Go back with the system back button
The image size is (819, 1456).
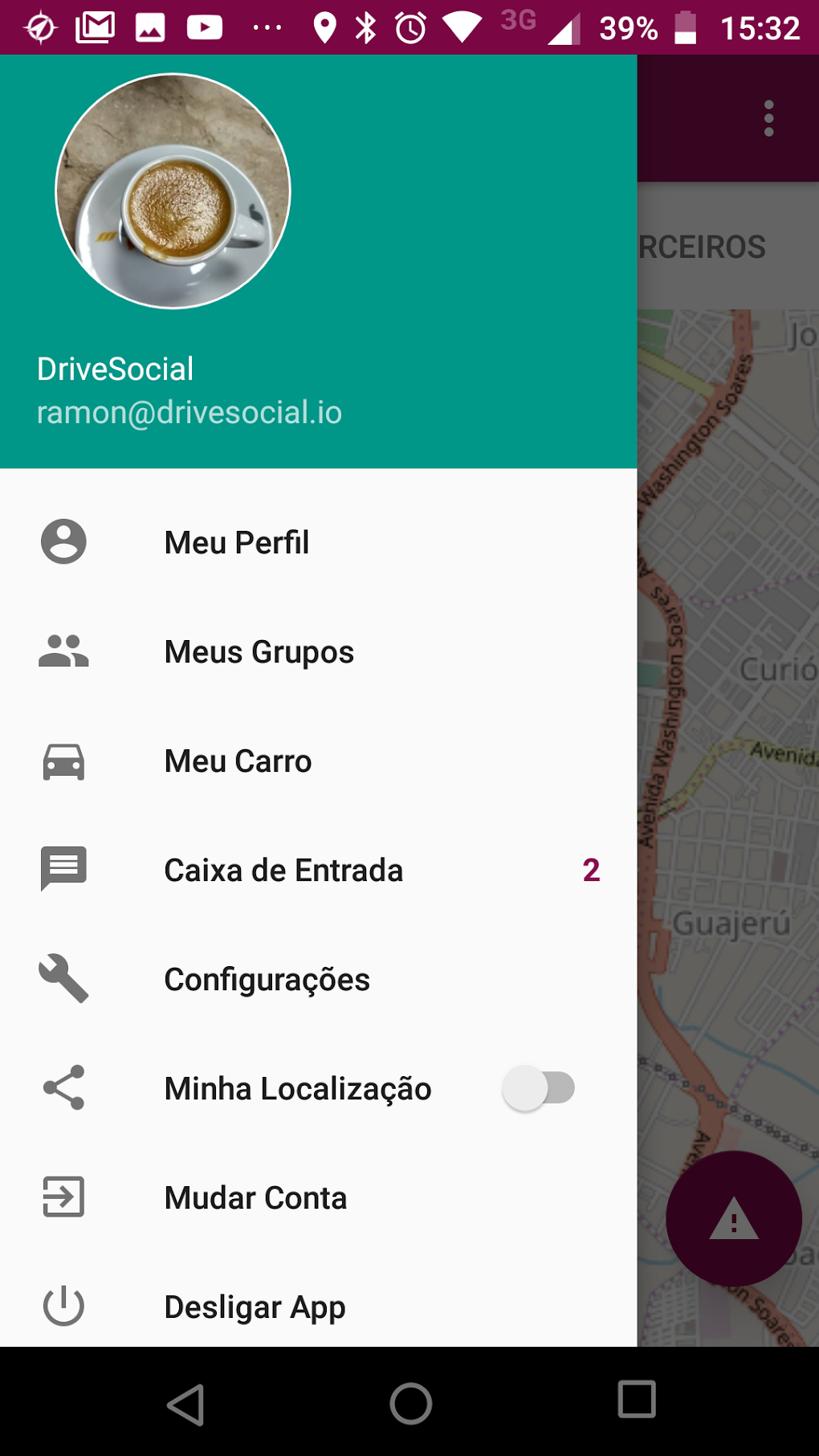click(185, 1404)
